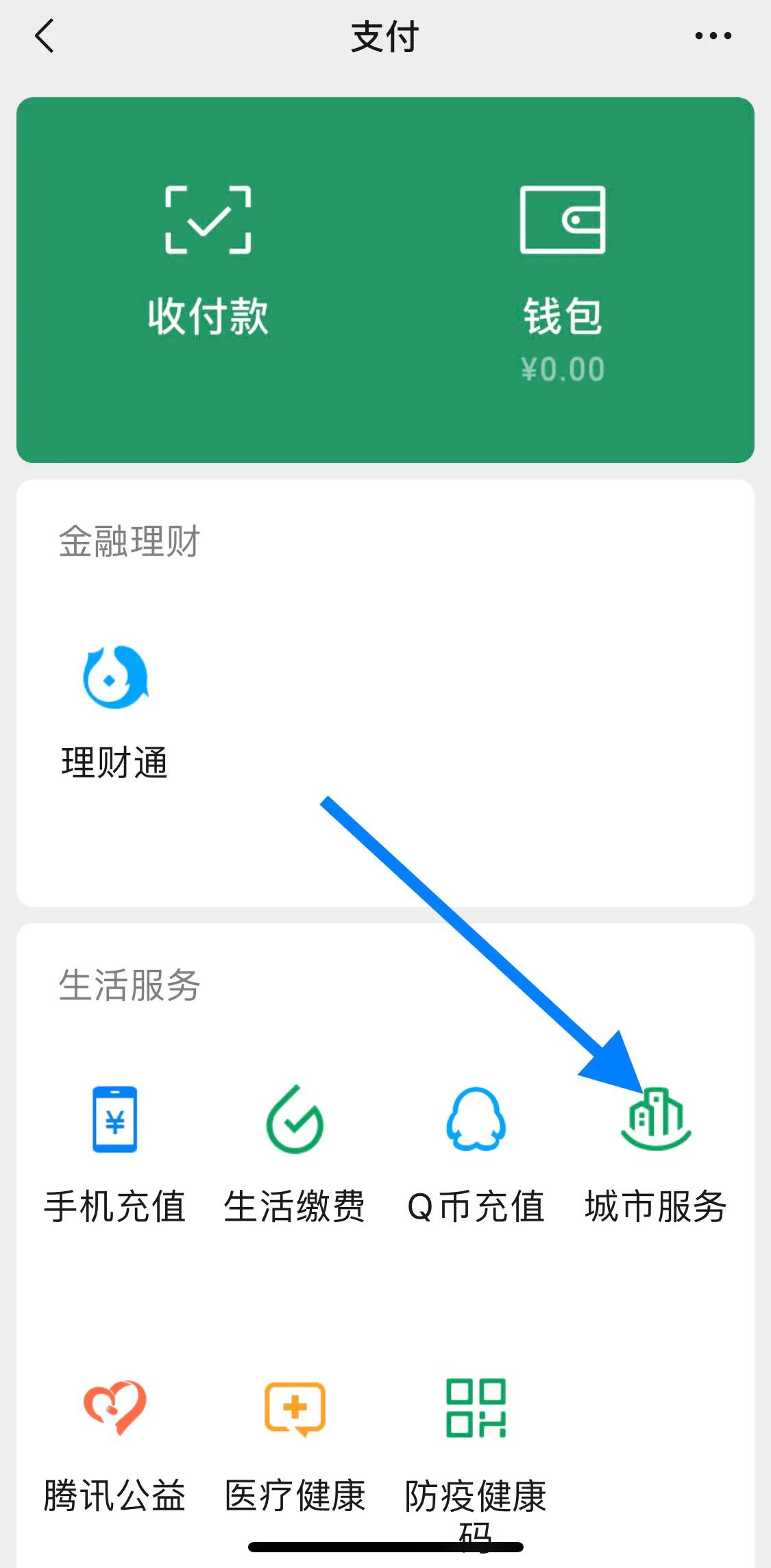Click the 收付款 label text
The height and width of the screenshot is (1568, 771).
pos(207,315)
